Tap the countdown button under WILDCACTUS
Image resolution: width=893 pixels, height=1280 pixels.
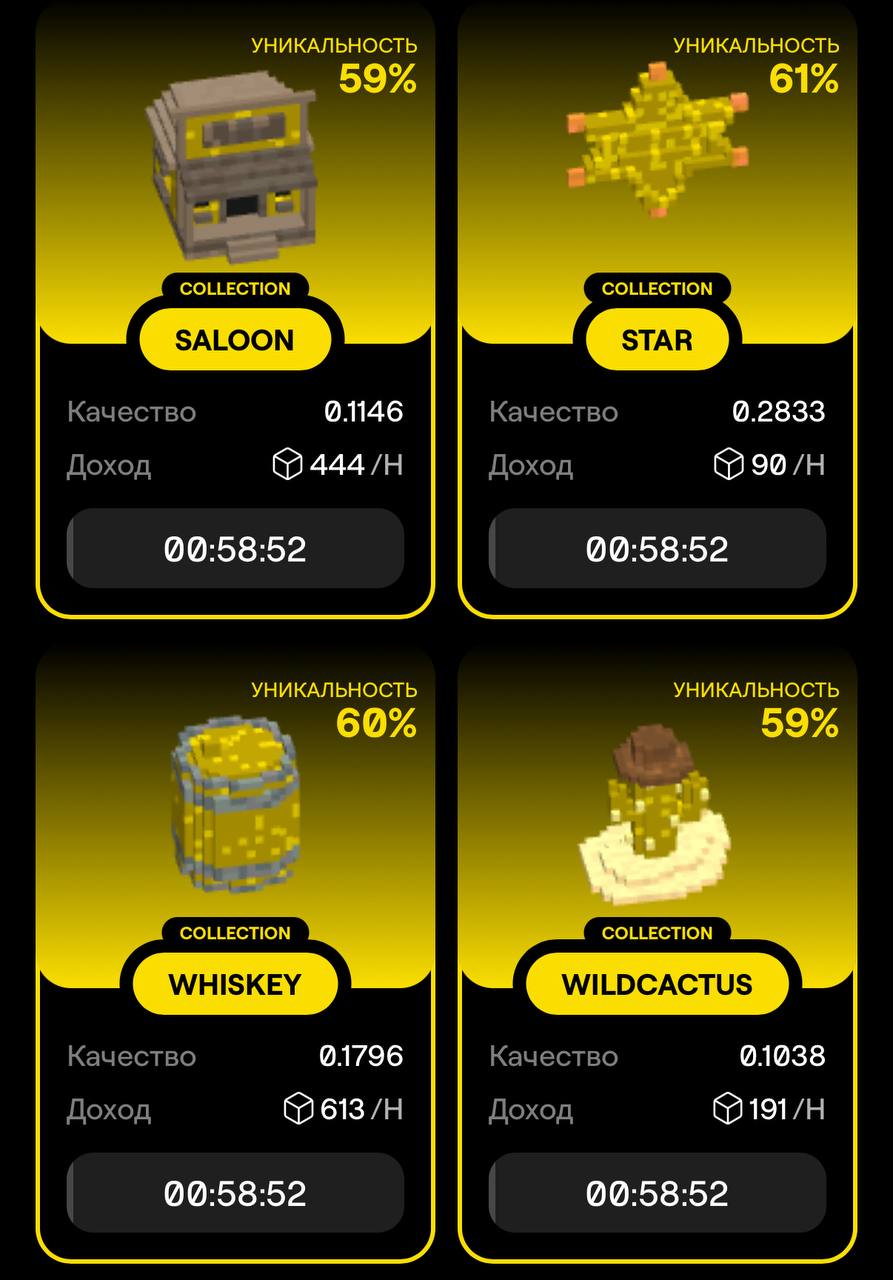[657, 1193]
